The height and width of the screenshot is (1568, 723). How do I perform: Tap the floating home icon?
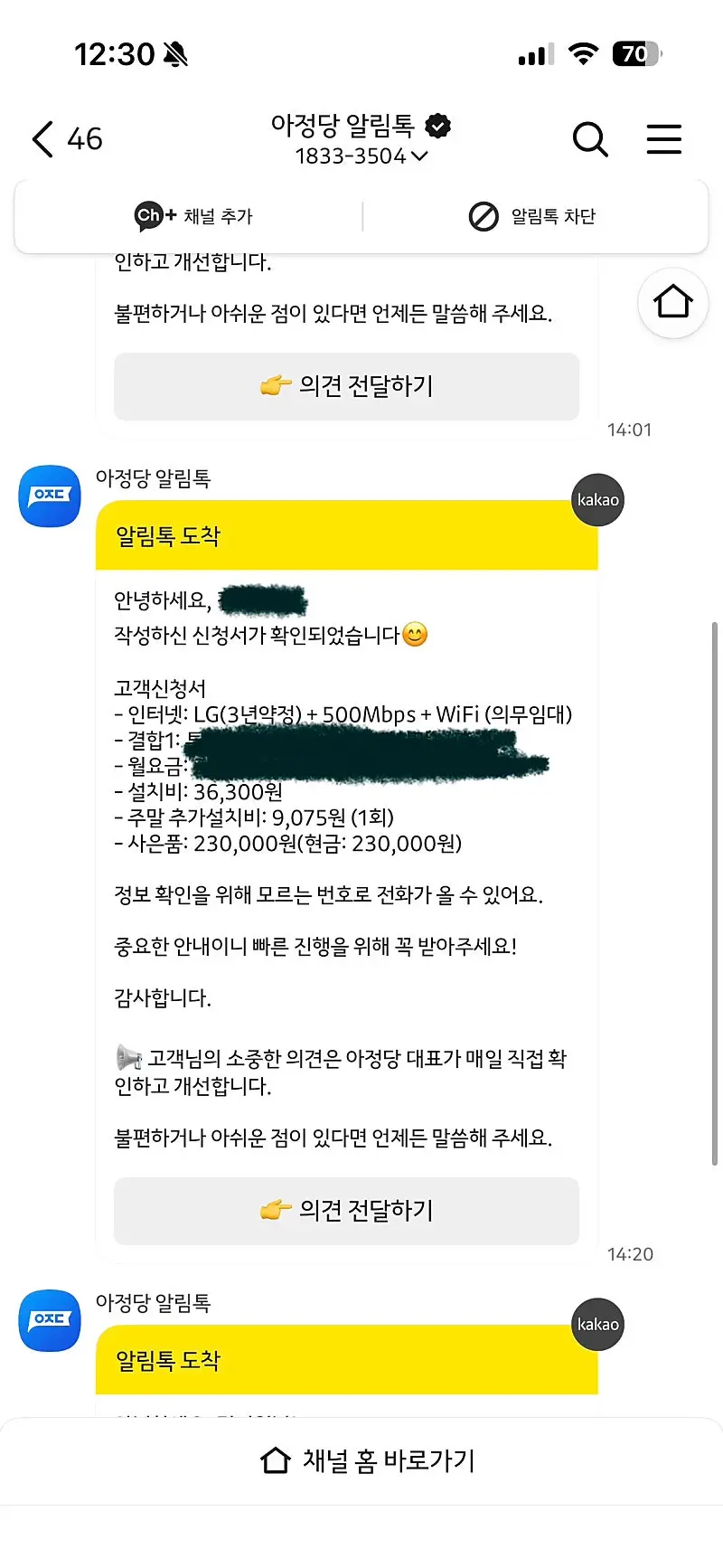673,303
